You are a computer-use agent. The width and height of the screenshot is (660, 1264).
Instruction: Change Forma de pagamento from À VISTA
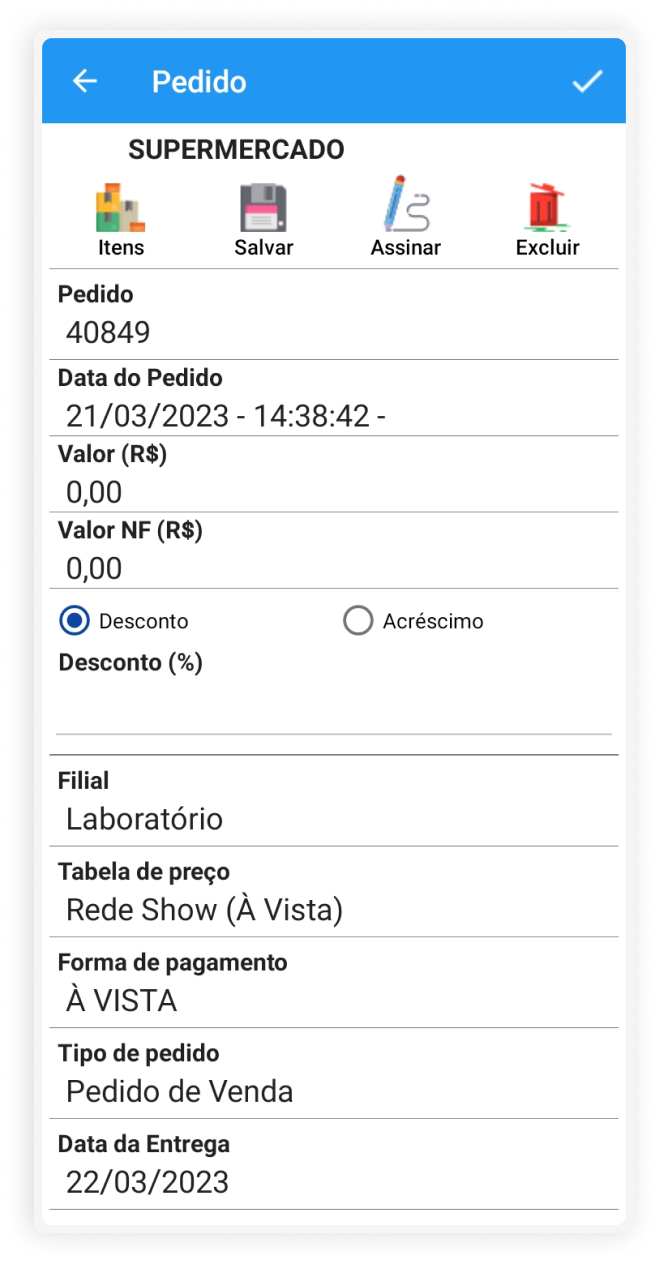point(333,1000)
